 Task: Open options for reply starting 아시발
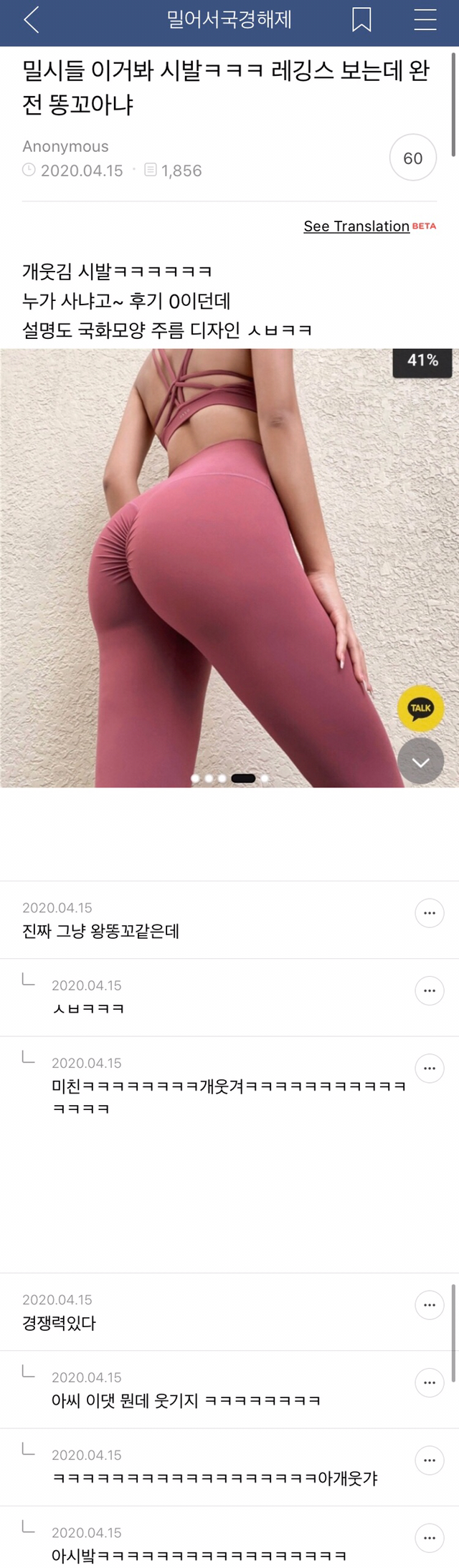click(x=430, y=1537)
